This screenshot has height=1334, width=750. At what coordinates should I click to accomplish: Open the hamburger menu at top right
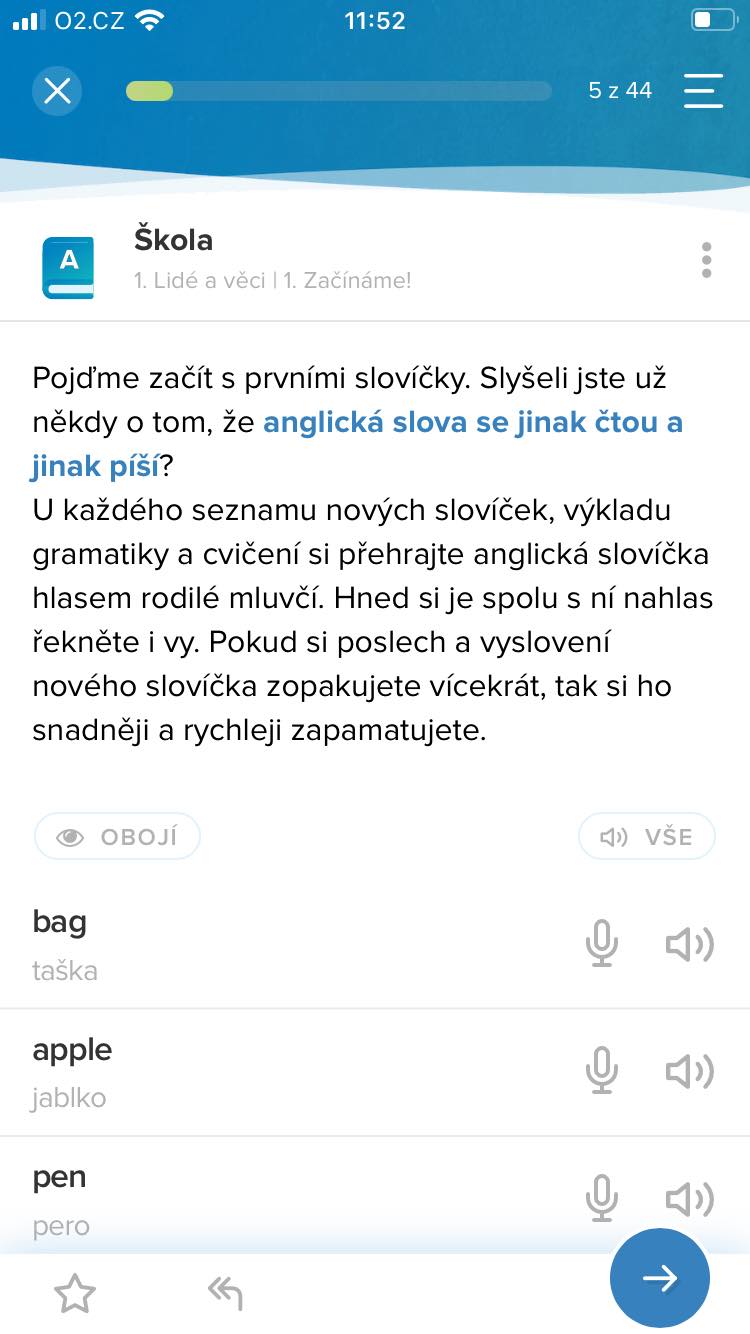pyautogui.click(x=703, y=91)
